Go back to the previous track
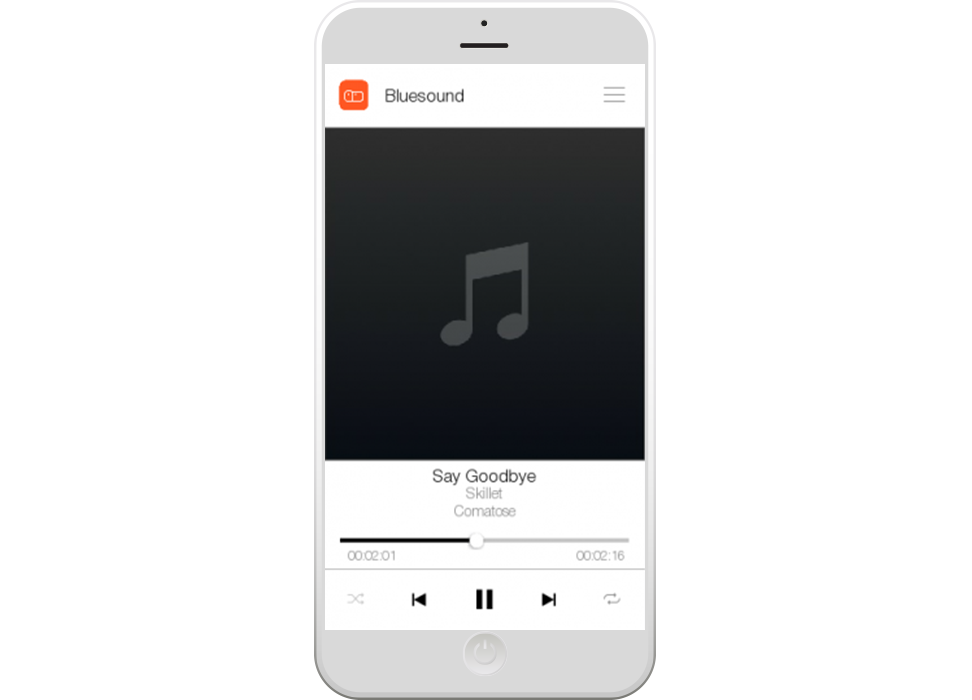 (419, 599)
